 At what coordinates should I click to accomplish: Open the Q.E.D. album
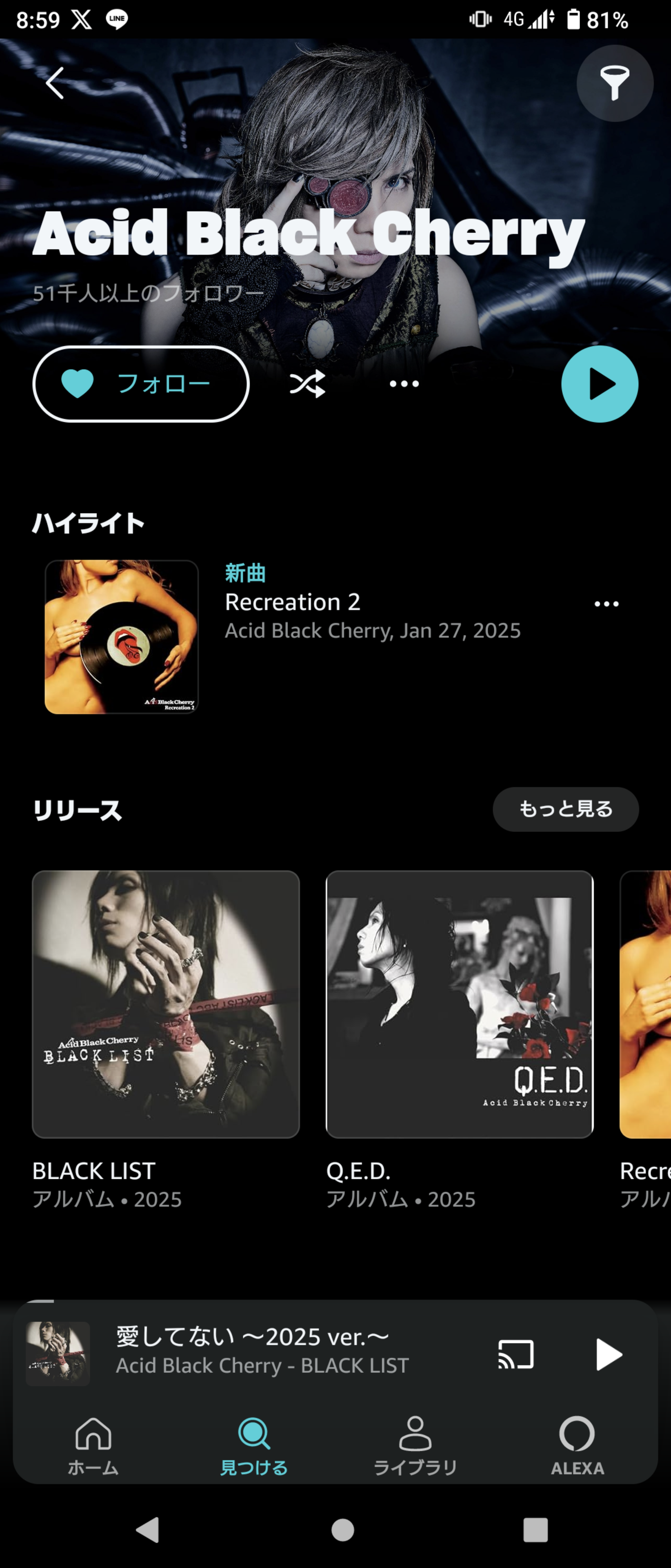(459, 1004)
